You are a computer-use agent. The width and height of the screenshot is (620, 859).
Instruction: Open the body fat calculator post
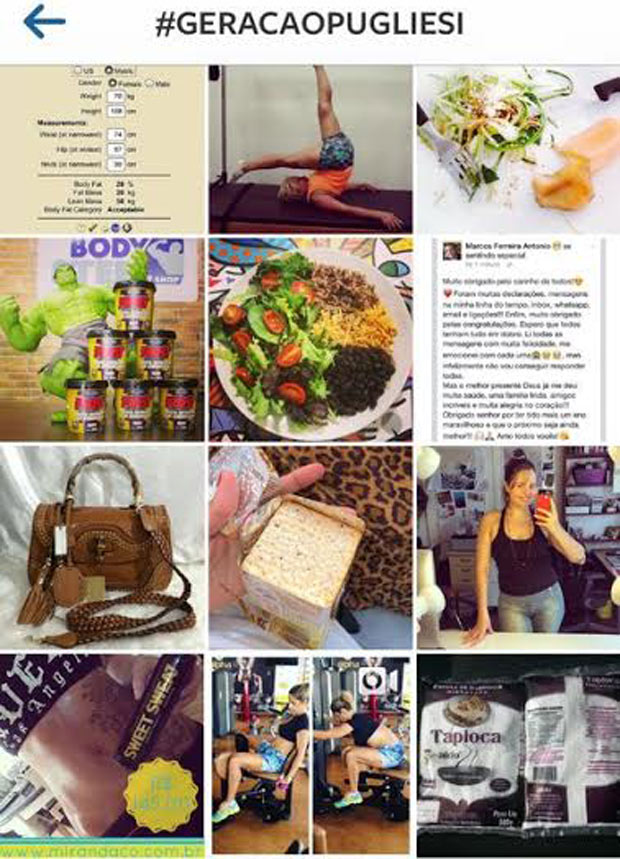point(103,148)
